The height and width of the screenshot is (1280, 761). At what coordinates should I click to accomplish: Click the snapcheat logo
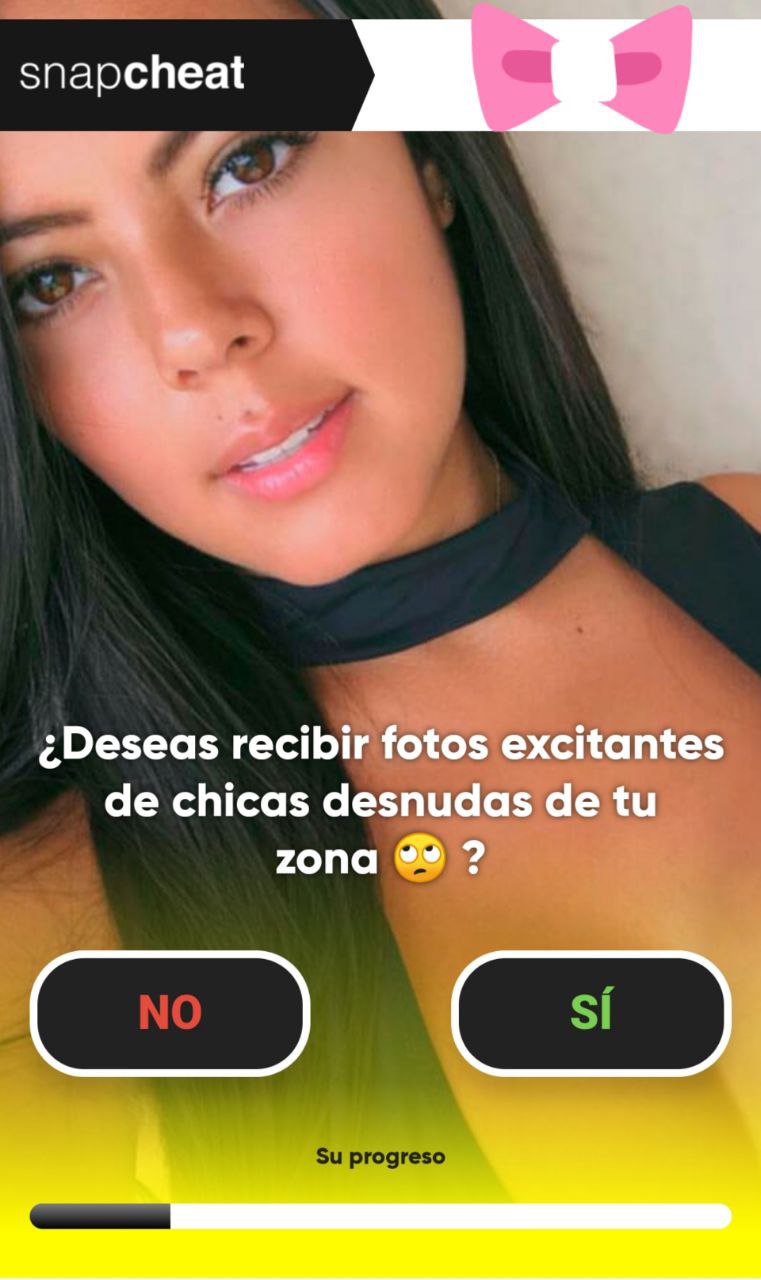[130, 71]
